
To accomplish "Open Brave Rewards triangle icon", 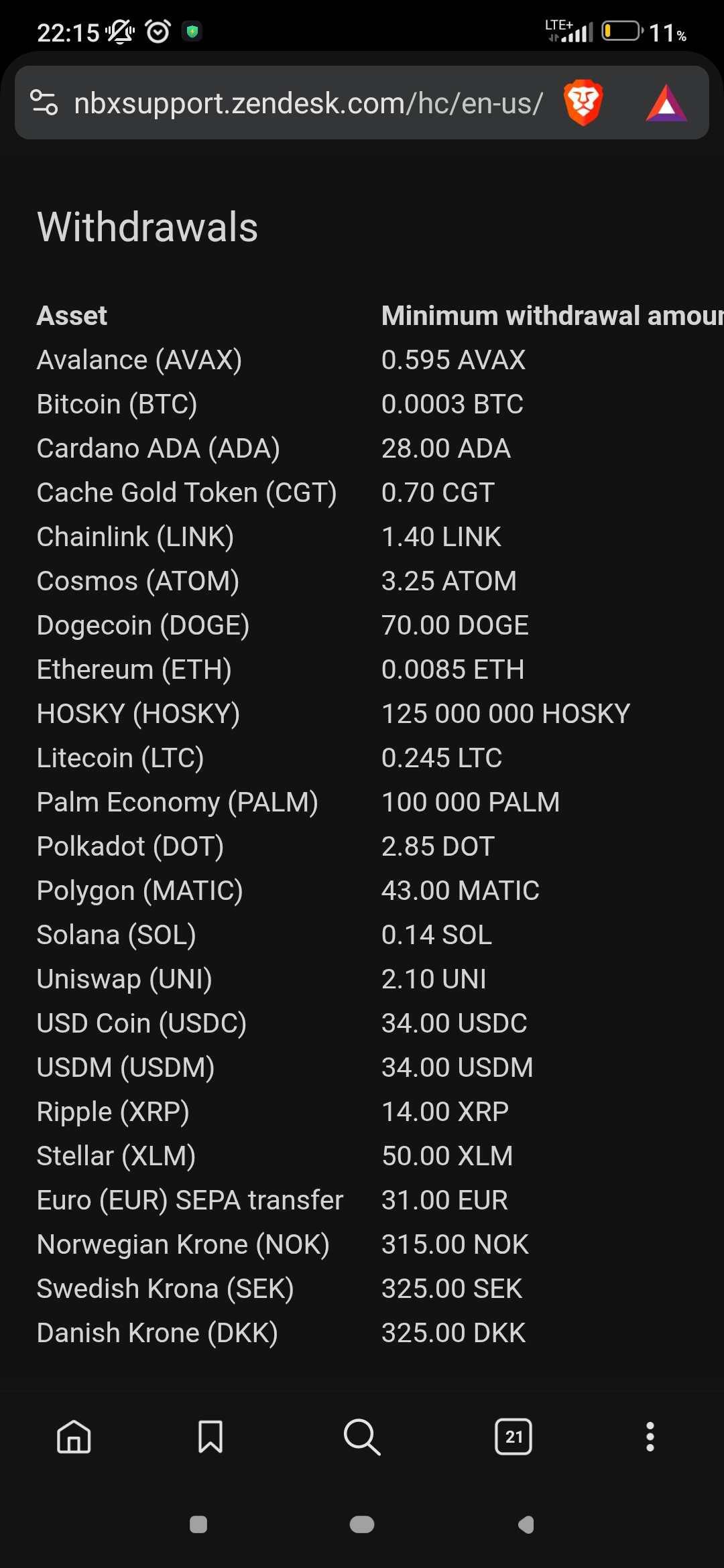I will (666, 103).
